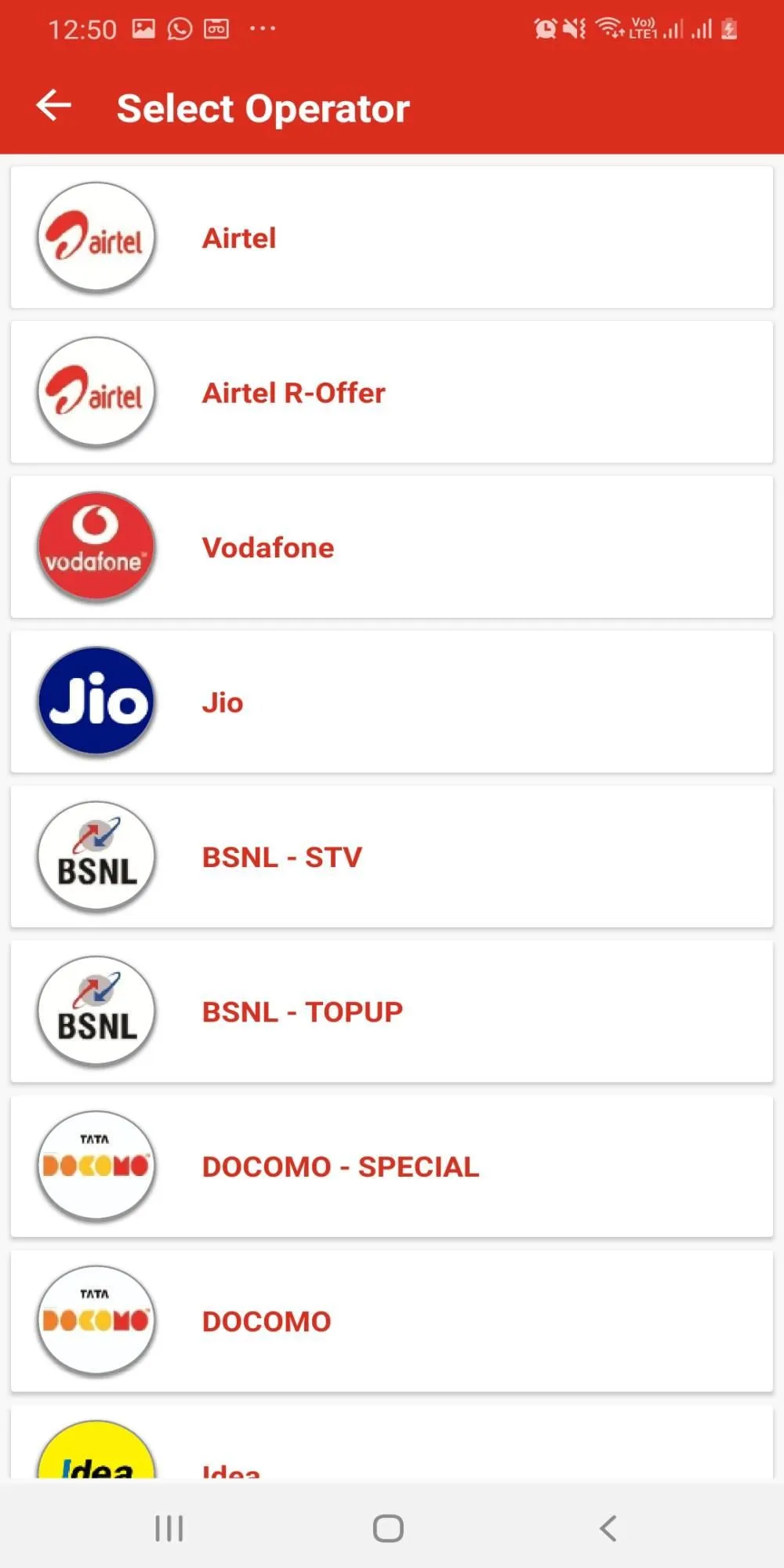Viewport: 784px width, 1568px height.
Task: Select DOCOMO - SPECIAL operator
Action: [392, 1167]
